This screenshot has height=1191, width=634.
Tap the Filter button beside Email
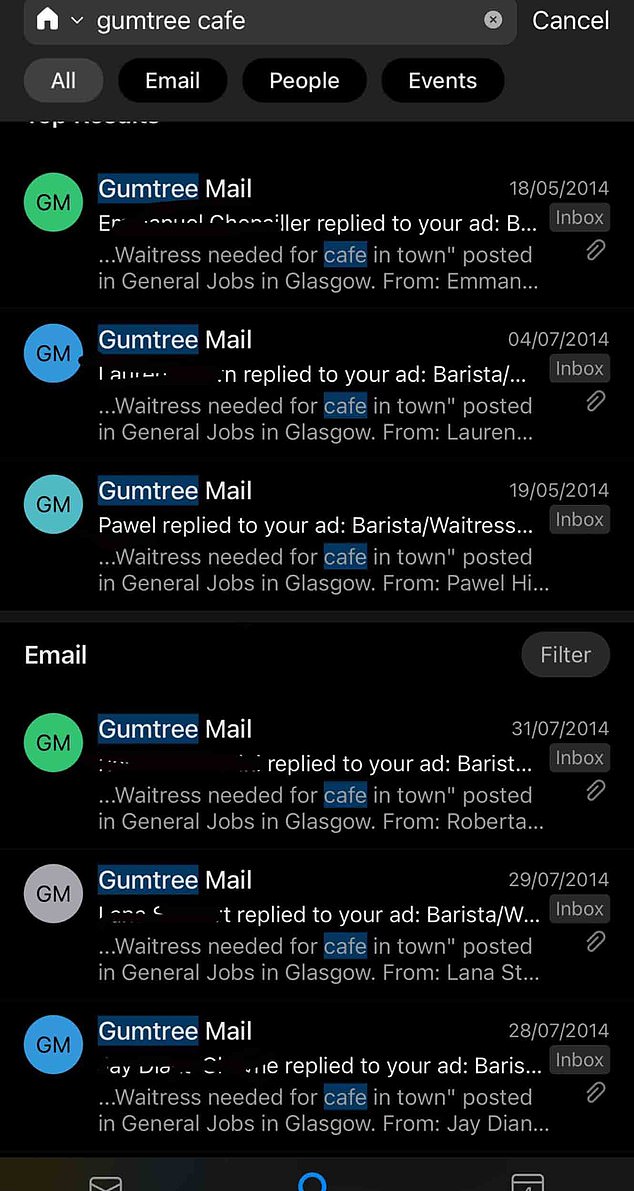(x=565, y=655)
